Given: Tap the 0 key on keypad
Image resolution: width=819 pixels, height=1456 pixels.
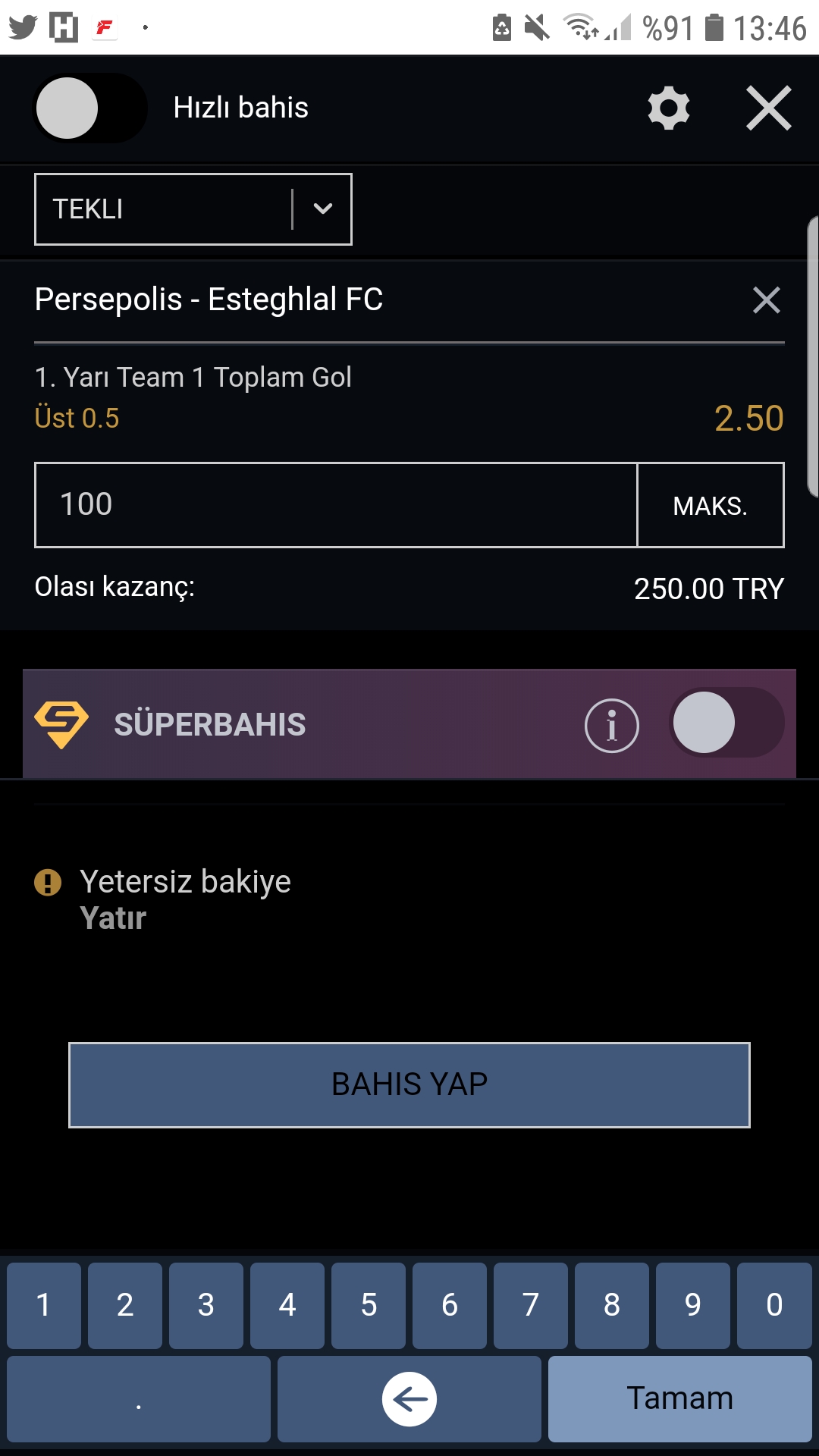Looking at the screenshot, I should [774, 1305].
